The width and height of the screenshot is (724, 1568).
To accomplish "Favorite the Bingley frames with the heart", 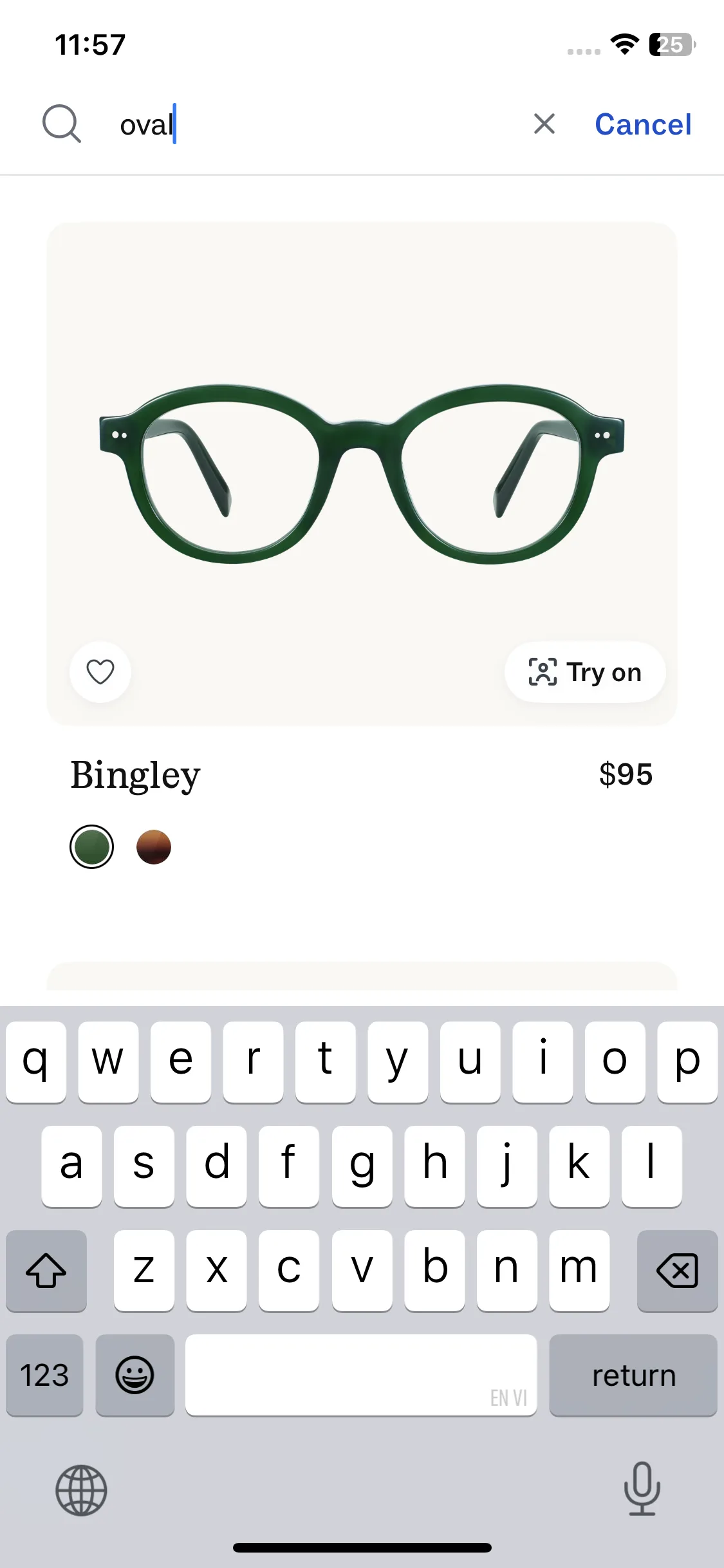I will [x=100, y=672].
